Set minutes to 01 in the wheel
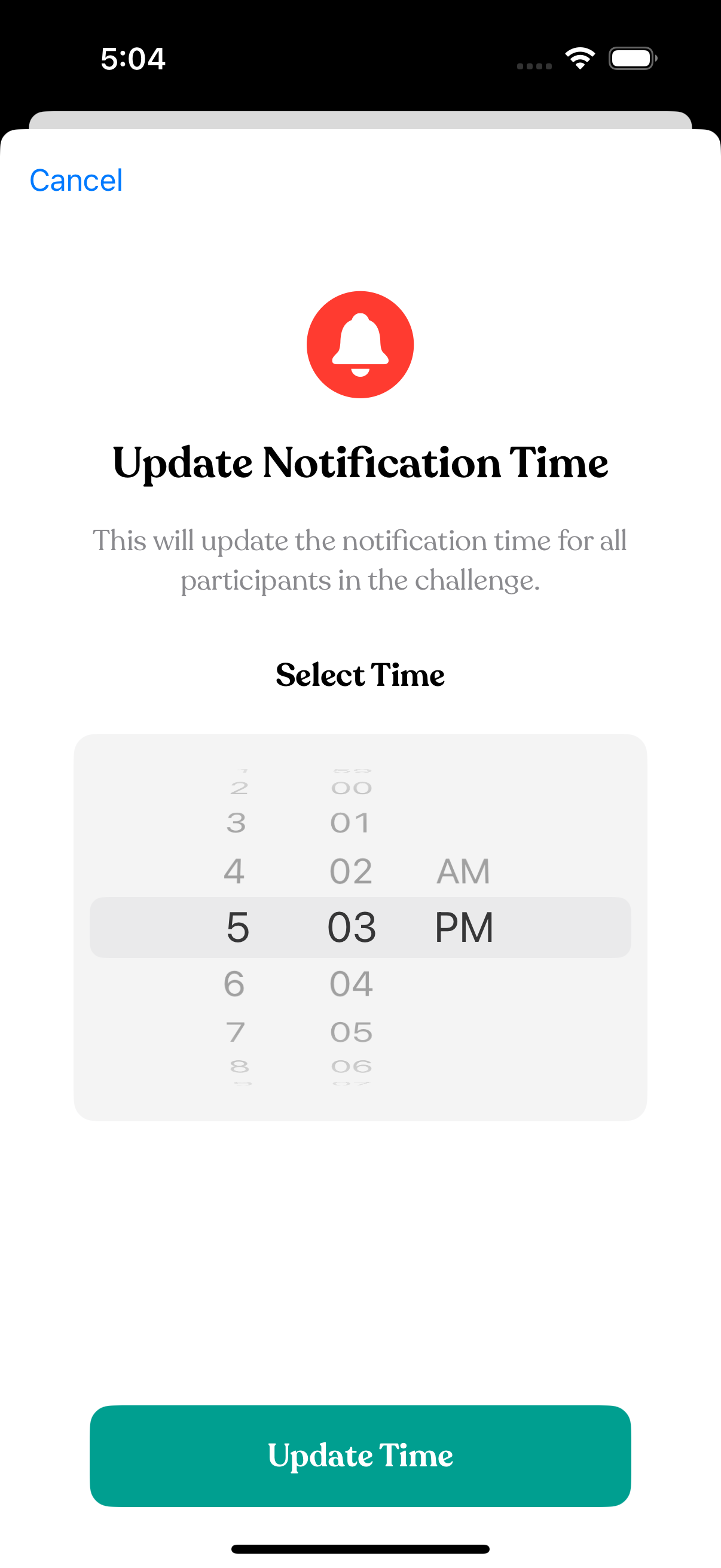This screenshot has width=721, height=1568. [350, 823]
